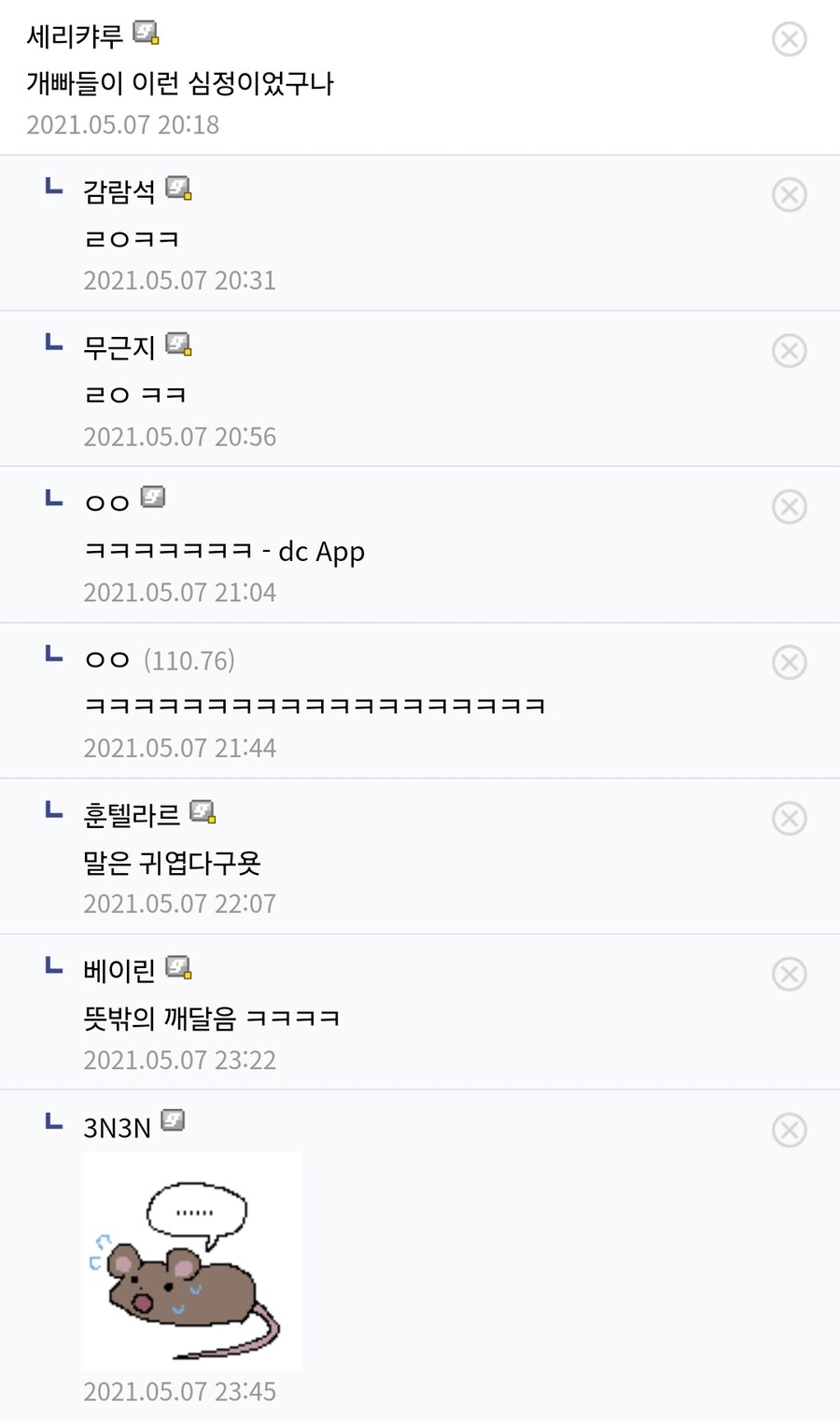Open the crying mouse sticker image
840x1421 pixels.
(x=191, y=1260)
